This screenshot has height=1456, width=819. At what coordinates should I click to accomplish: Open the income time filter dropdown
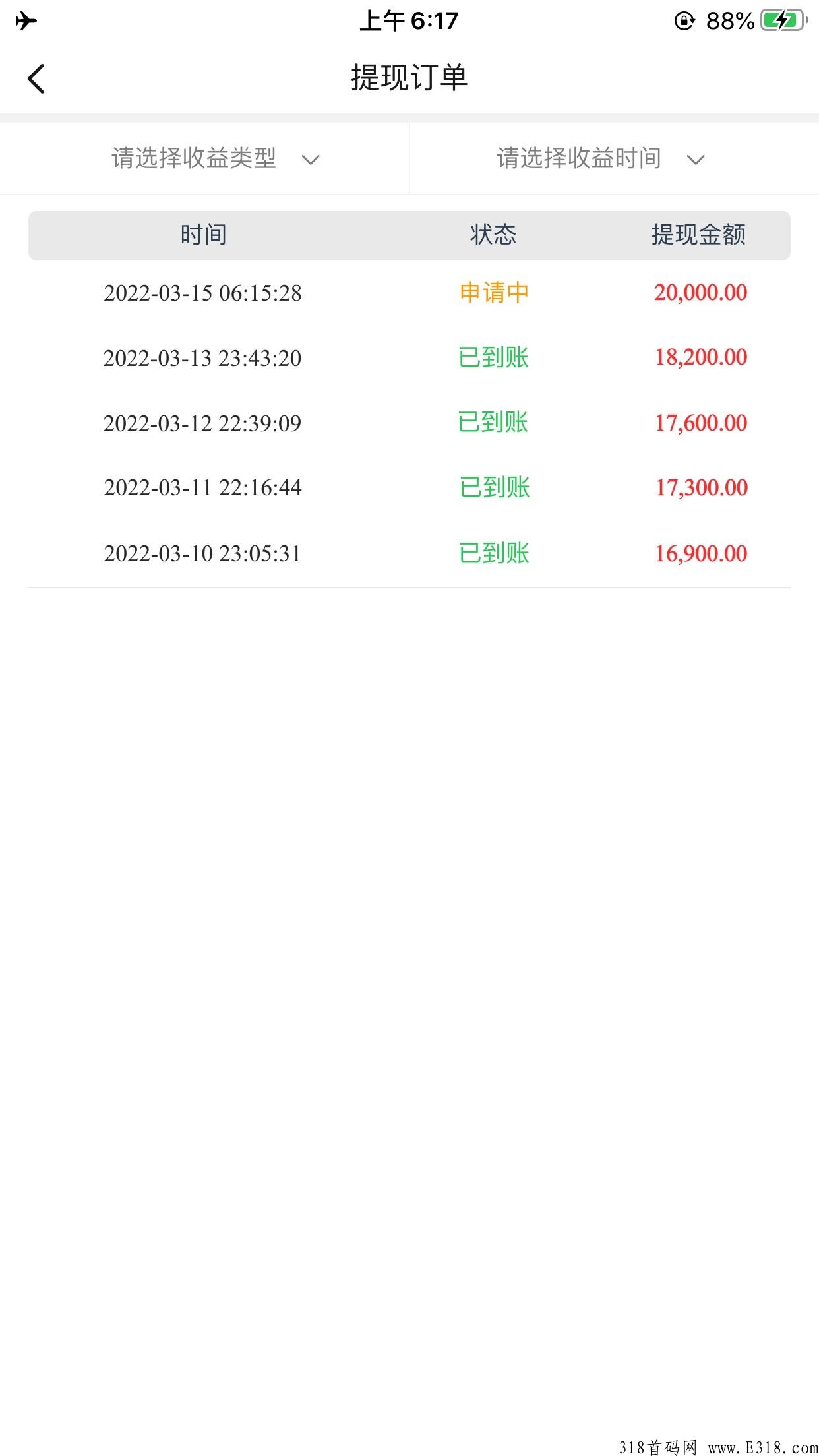[x=580, y=158]
